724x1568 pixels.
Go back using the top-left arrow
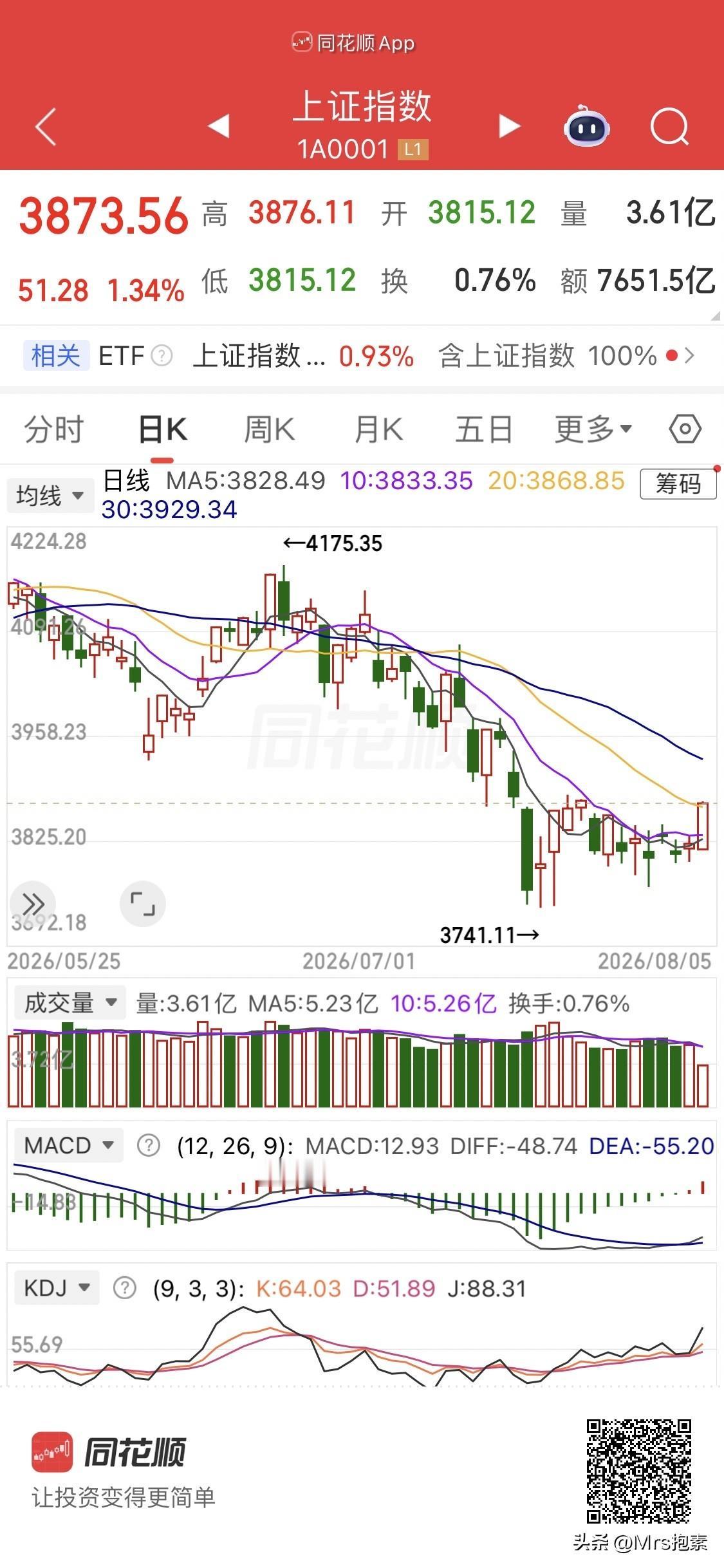(x=46, y=126)
